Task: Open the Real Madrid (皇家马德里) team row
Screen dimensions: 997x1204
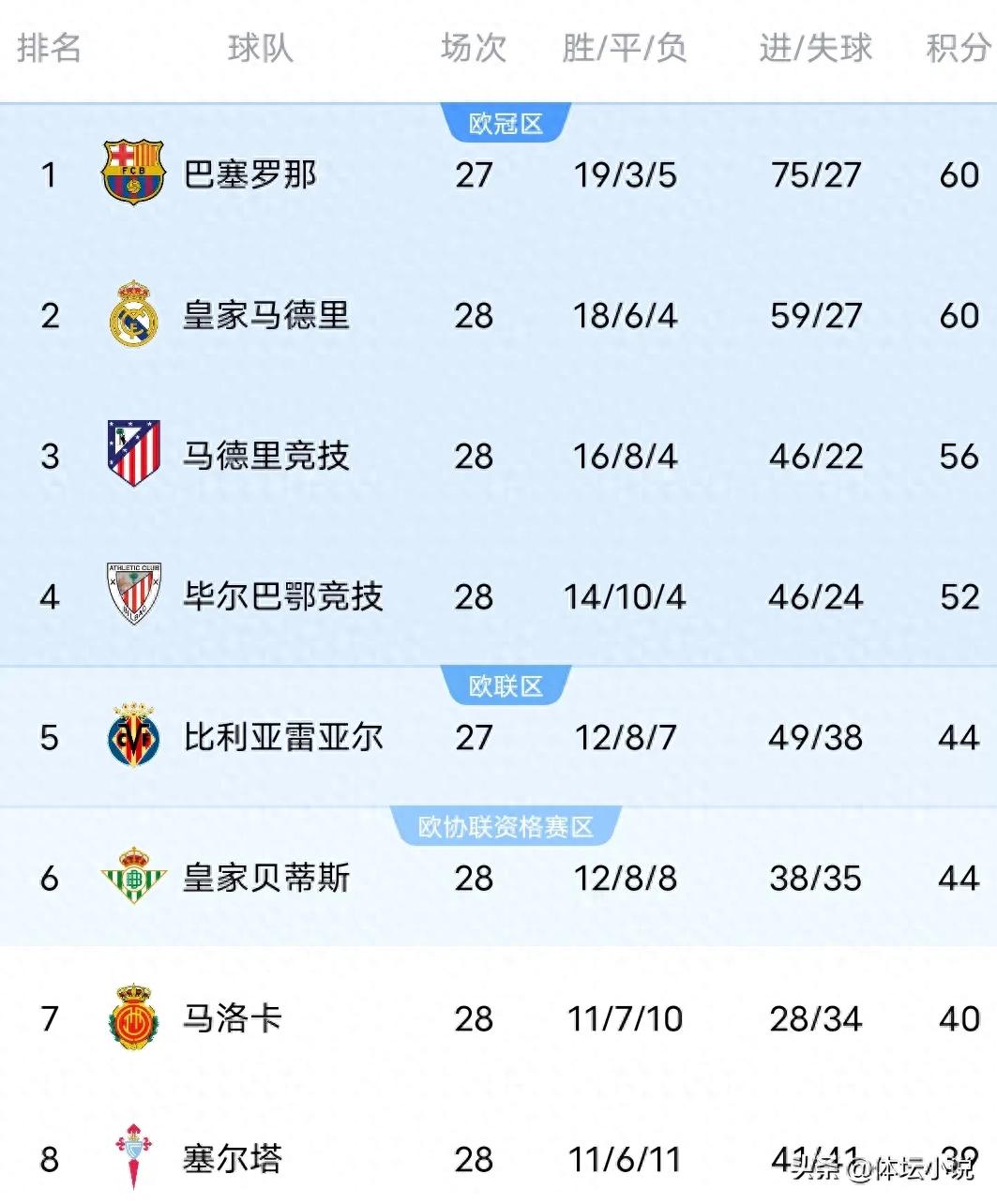Action: pos(266,315)
